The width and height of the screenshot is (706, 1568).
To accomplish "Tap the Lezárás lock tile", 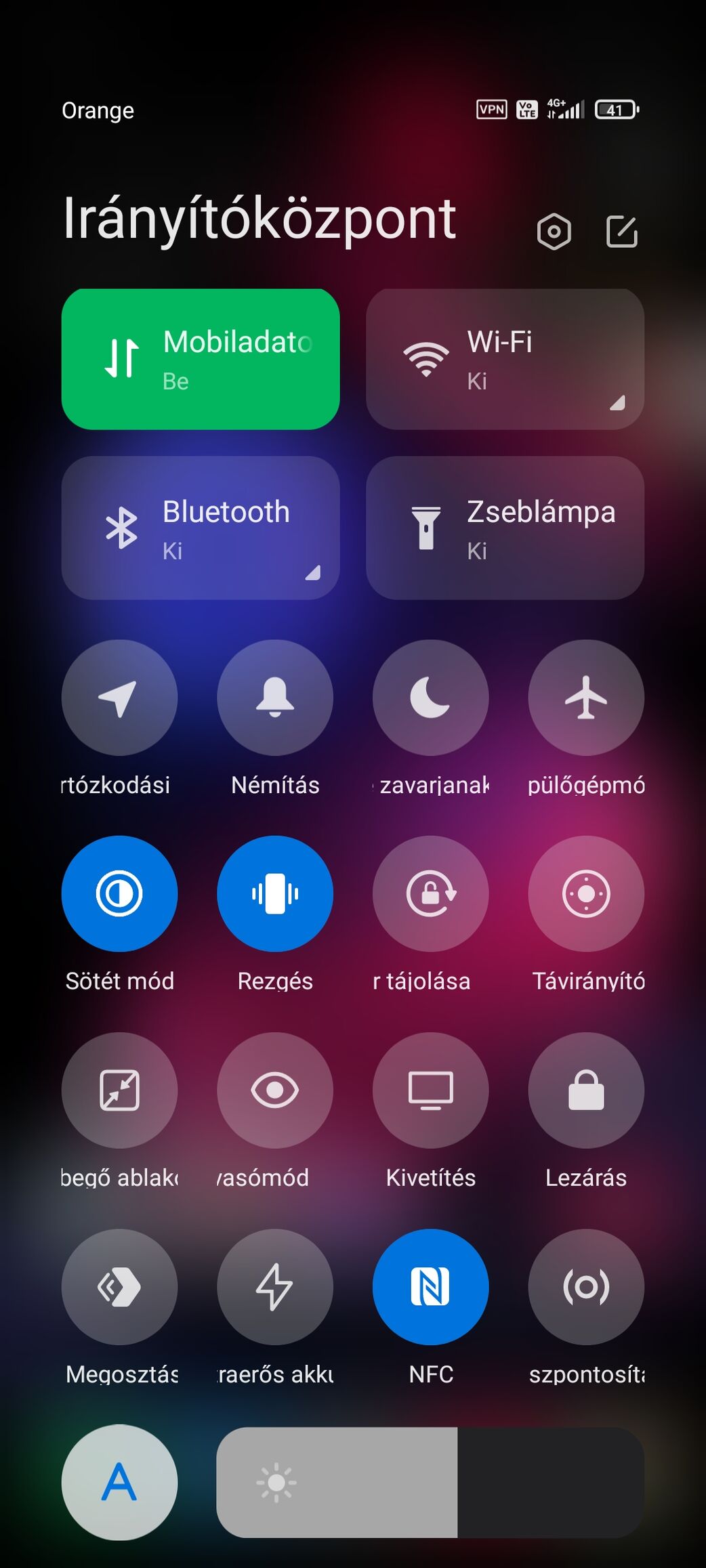I will pos(586,1090).
